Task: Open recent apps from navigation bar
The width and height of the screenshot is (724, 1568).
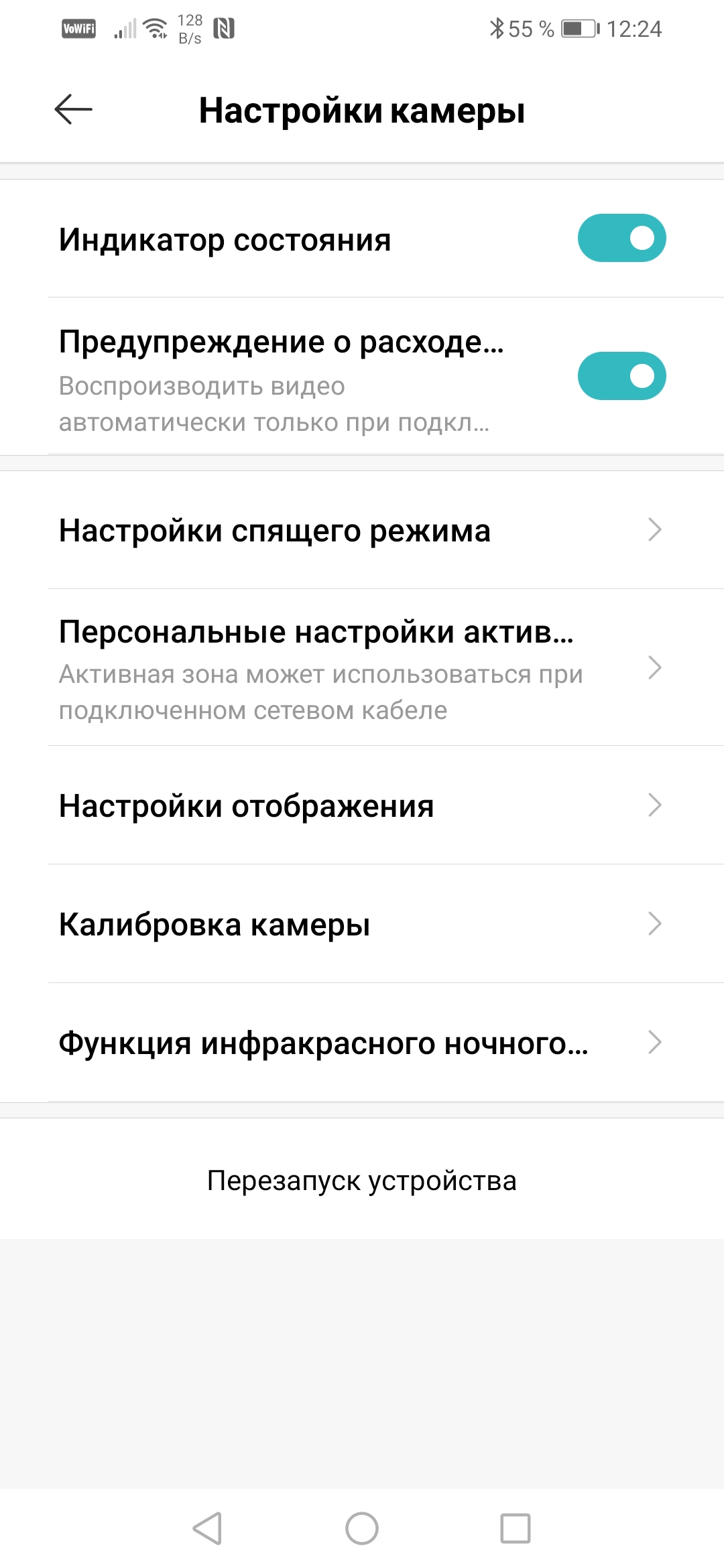Action: pos(516,1528)
